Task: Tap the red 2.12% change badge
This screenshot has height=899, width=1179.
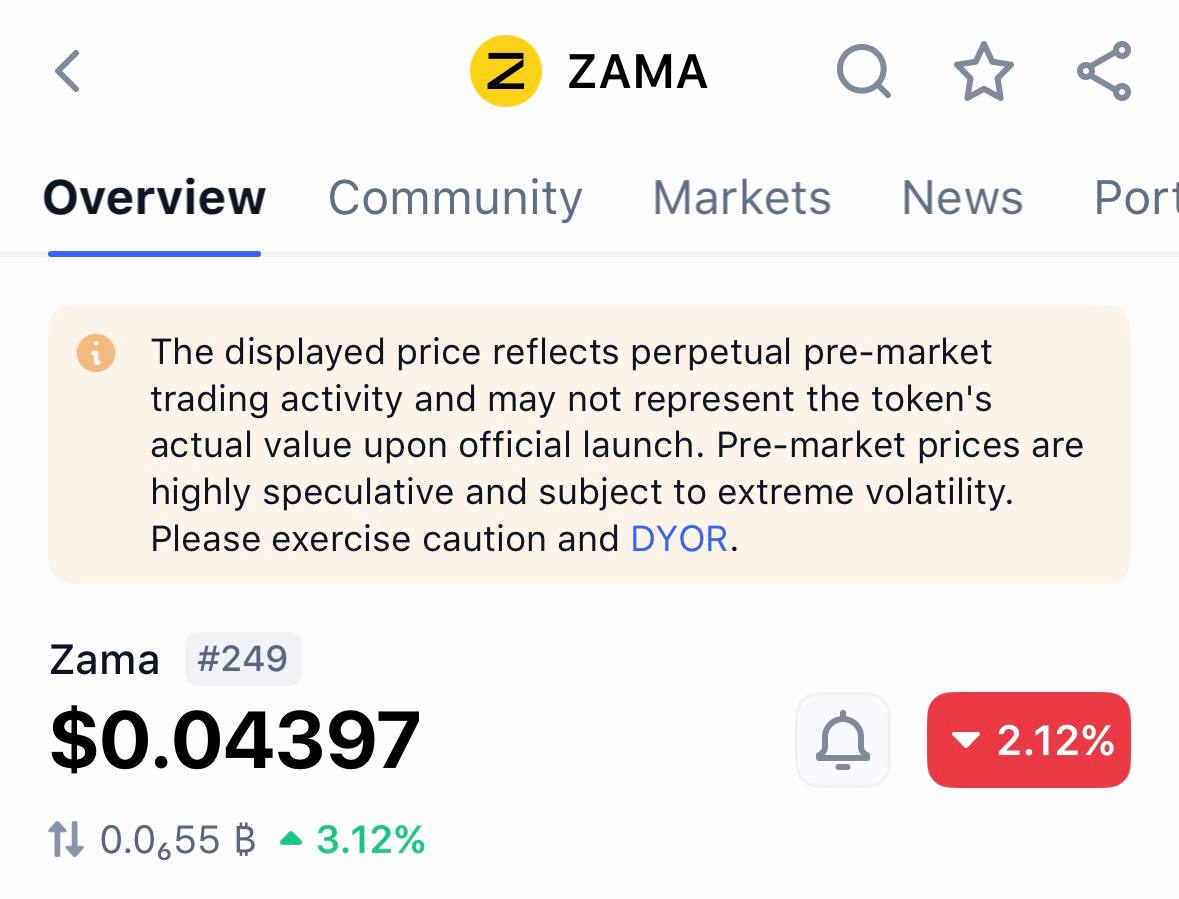Action: (1028, 740)
